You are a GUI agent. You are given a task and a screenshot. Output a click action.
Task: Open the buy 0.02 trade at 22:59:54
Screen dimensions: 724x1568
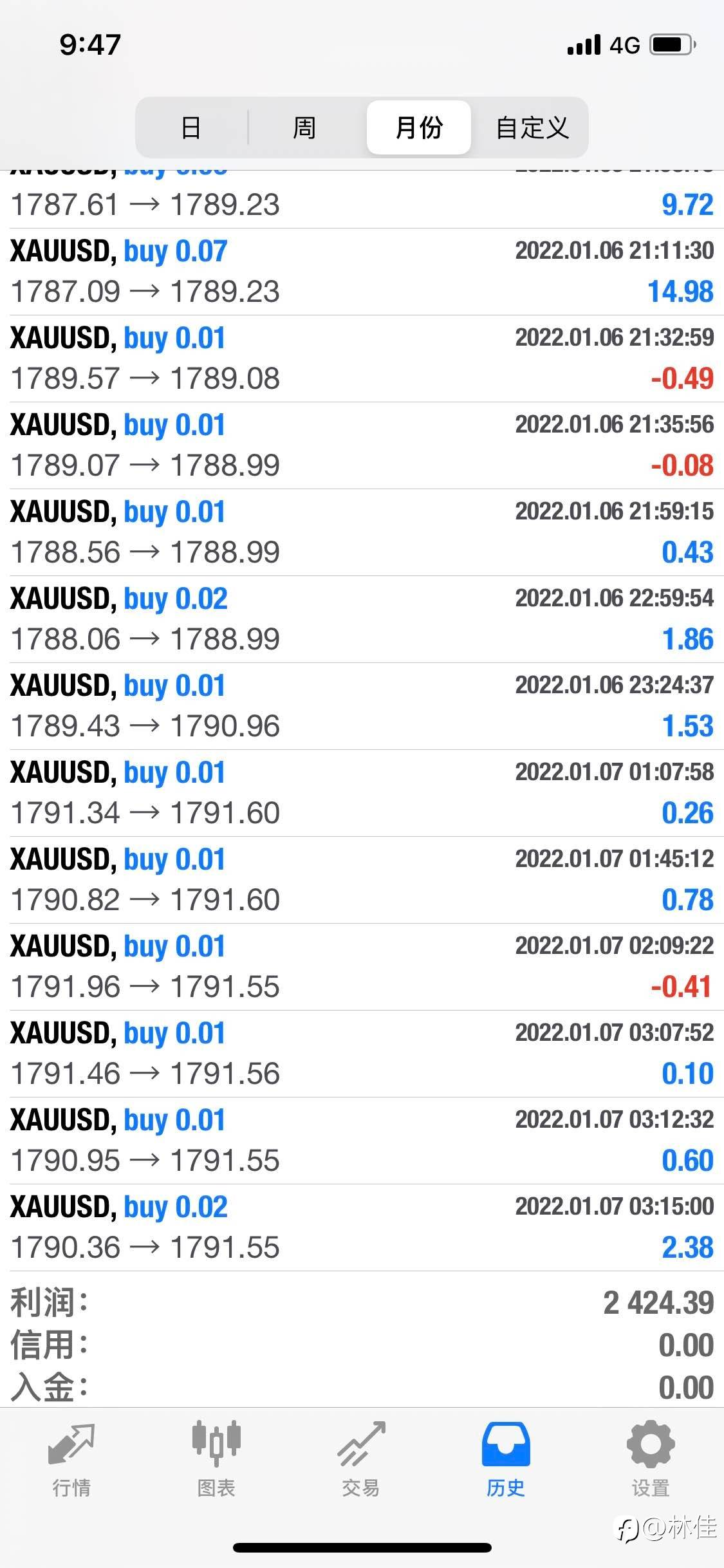362,619
